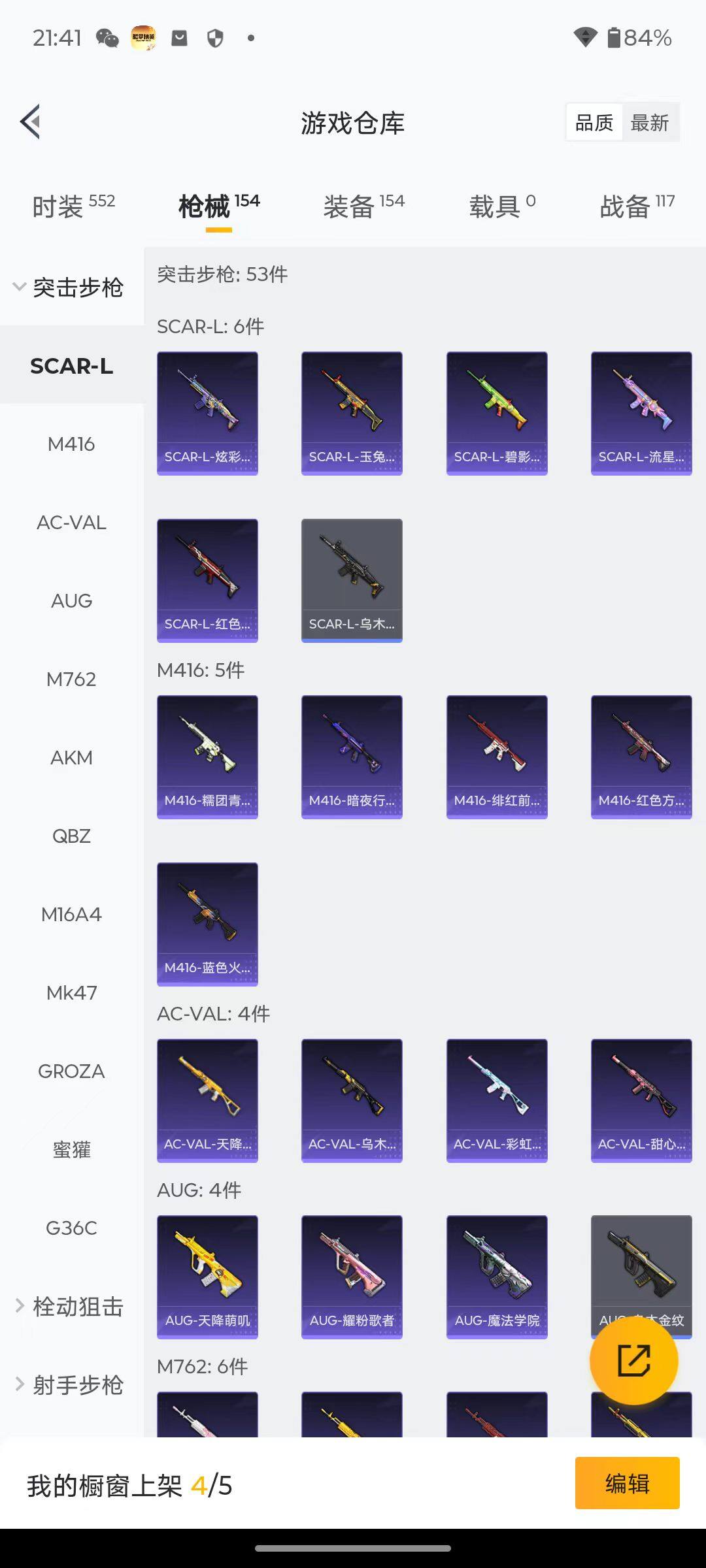706x1568 pixels.
Task: Switch to the 装备 tab
Action: pos(363,206)
